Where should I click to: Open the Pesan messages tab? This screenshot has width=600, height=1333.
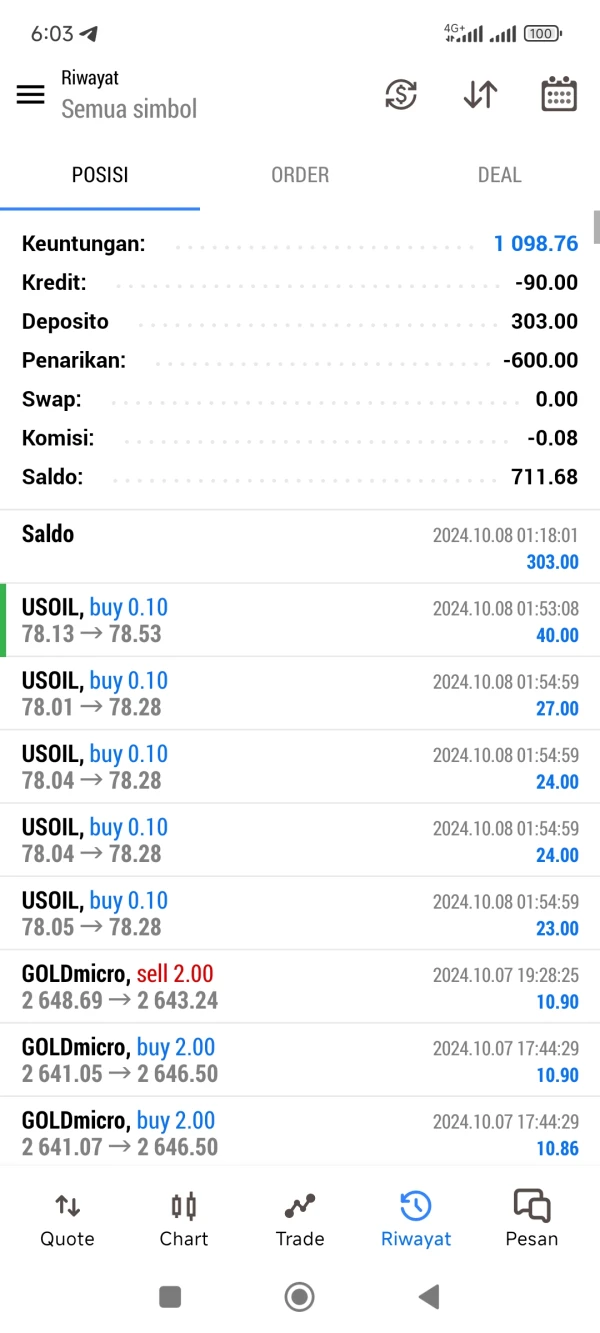point(531,1219)
